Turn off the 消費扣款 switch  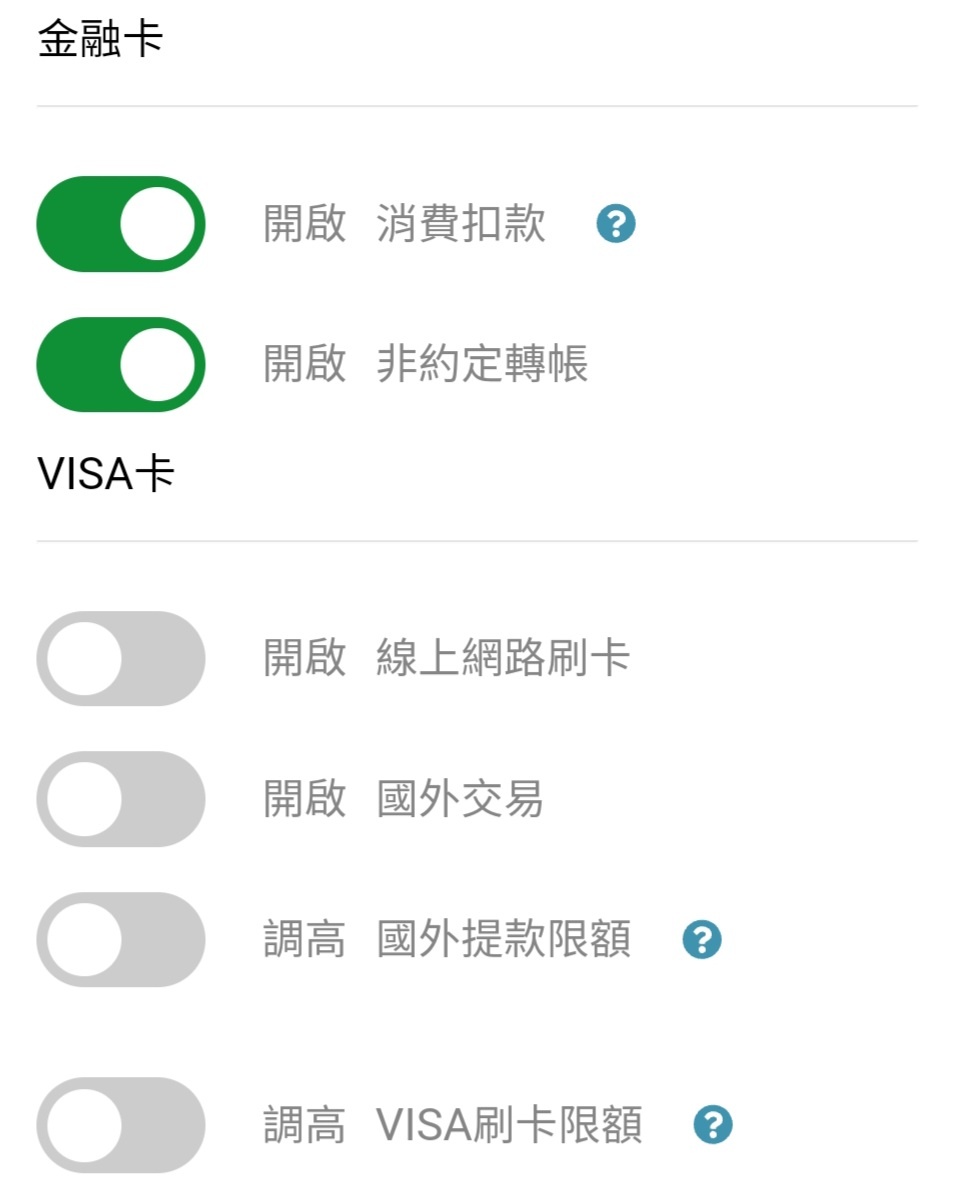point(121,224)
